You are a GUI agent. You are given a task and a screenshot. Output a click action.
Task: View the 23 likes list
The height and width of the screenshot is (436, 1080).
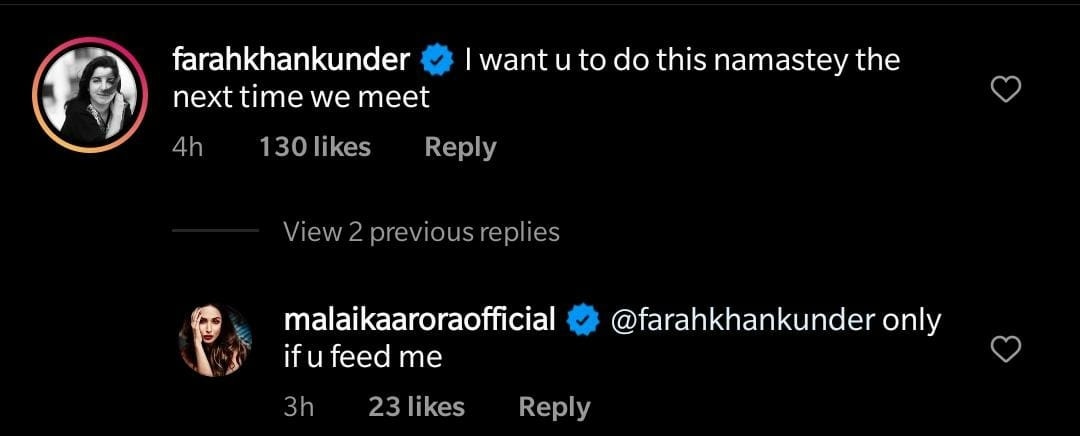point(416,407)
